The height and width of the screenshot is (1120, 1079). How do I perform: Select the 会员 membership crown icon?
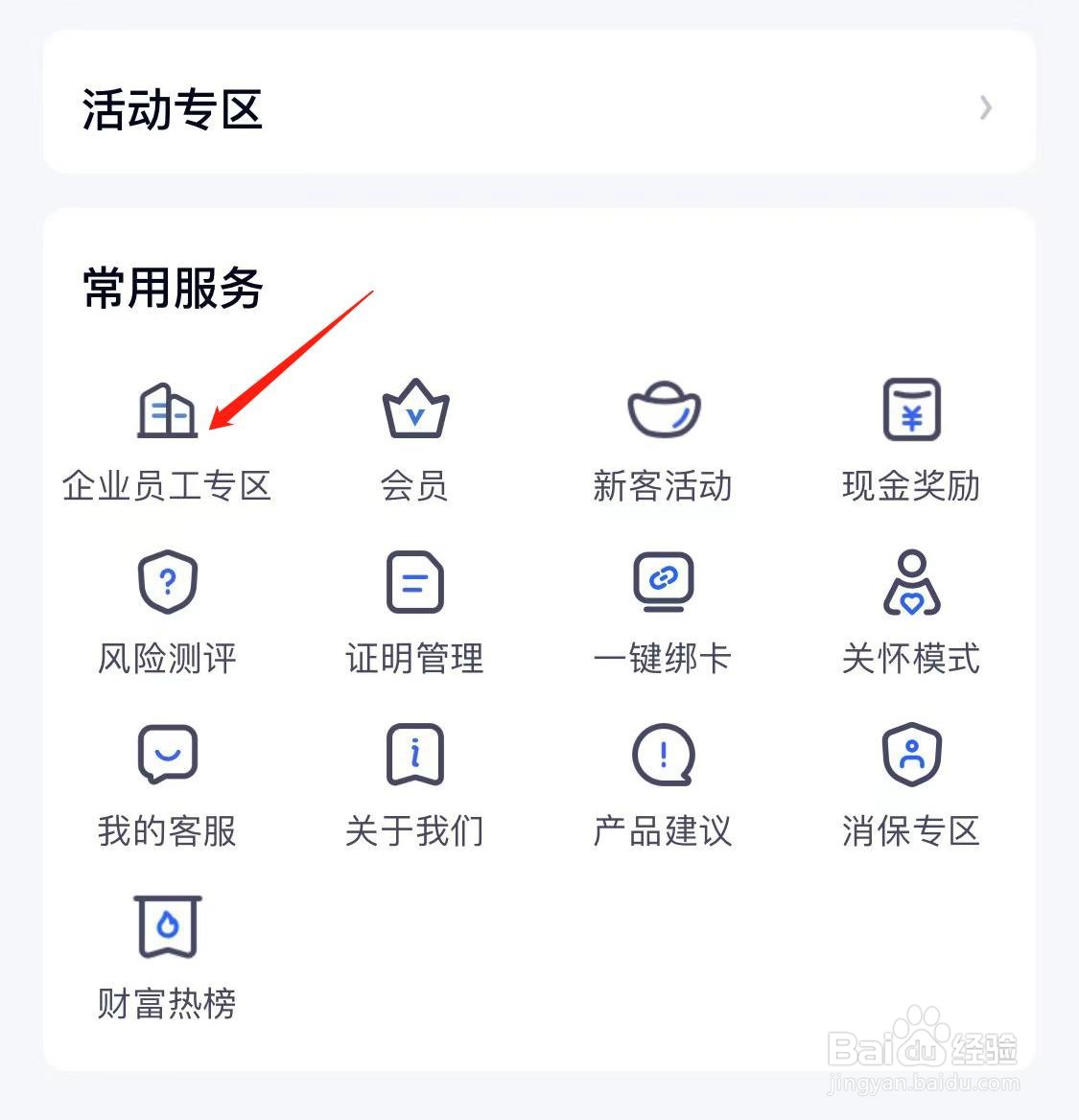click(414, 410)
